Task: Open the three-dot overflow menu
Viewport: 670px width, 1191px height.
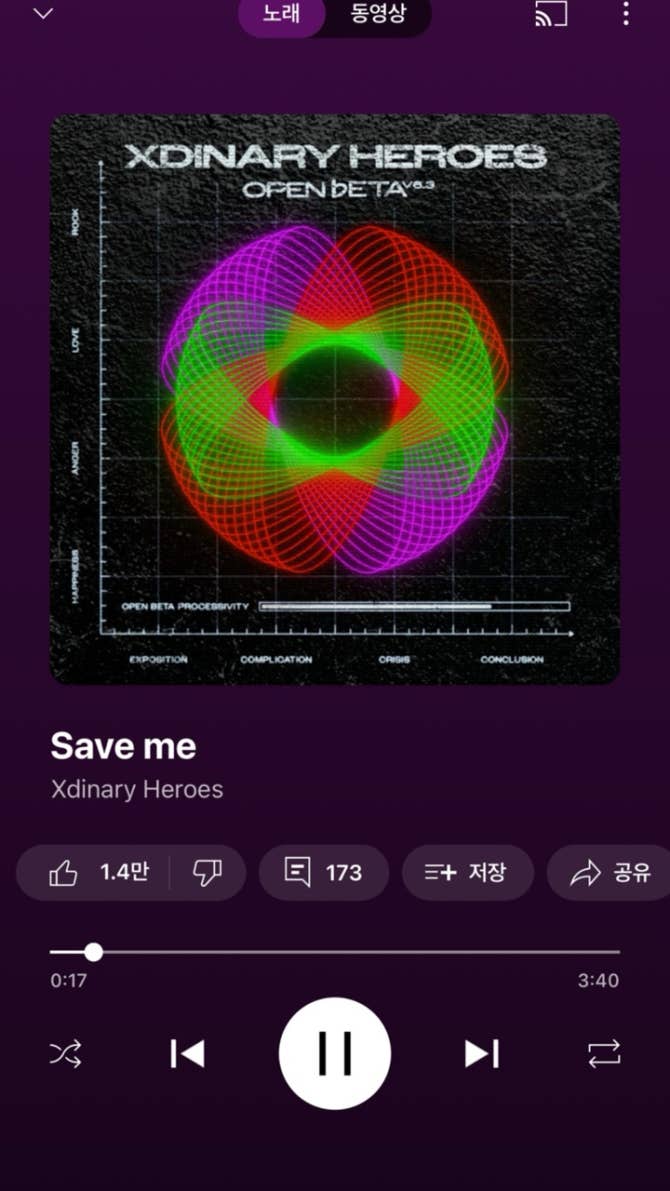Action: tap(626, 14)
